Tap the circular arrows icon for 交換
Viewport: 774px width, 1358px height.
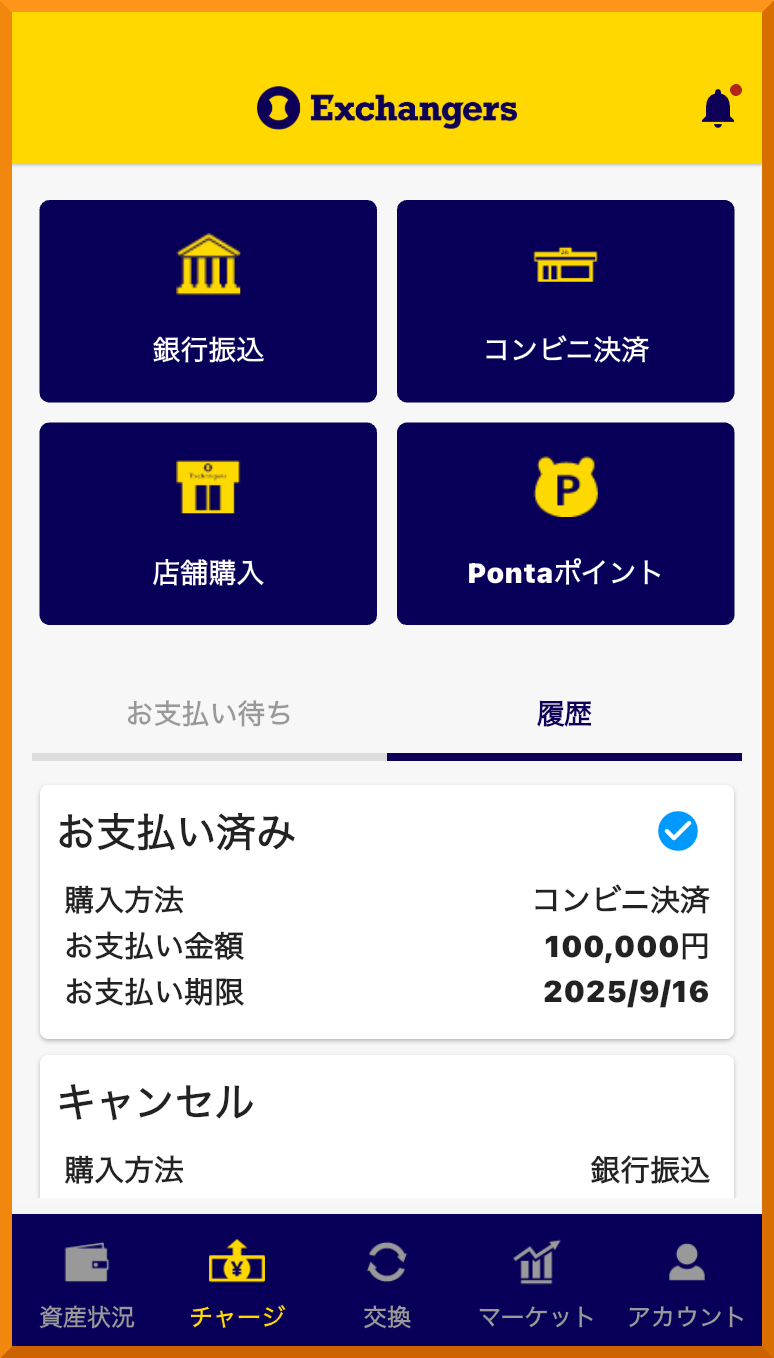(387, 1263)
